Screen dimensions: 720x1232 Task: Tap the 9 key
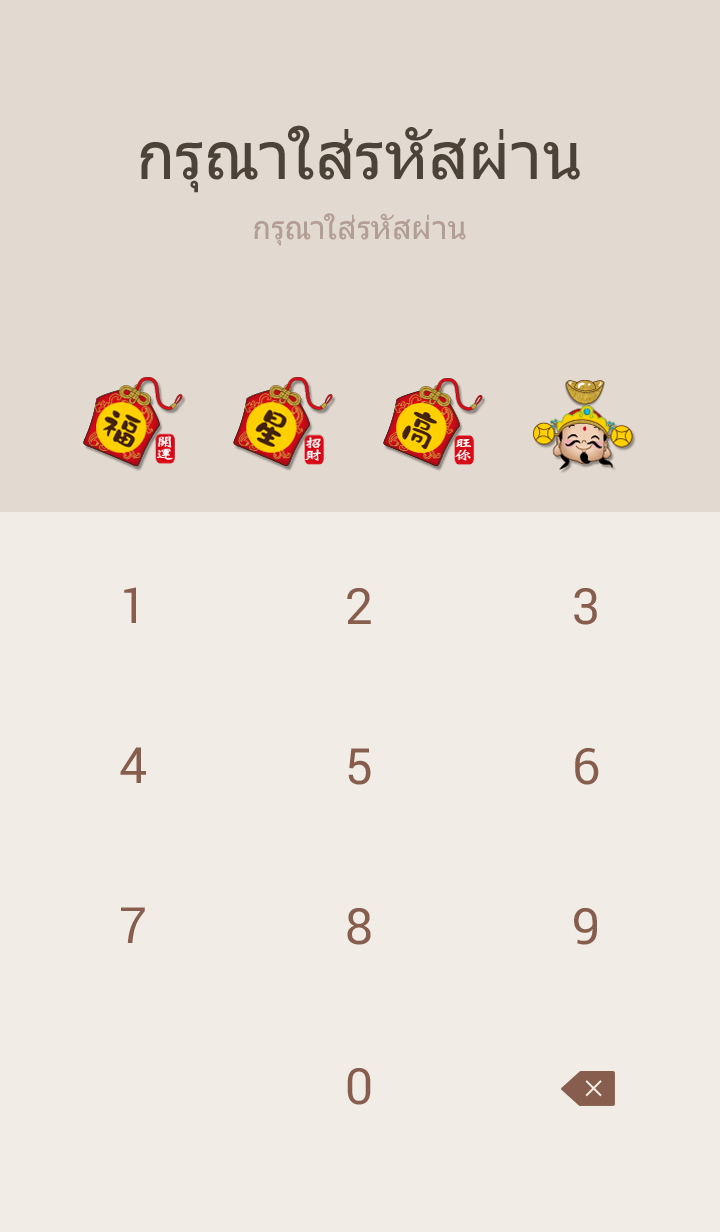pyautogui.click(x=586, y=927)
